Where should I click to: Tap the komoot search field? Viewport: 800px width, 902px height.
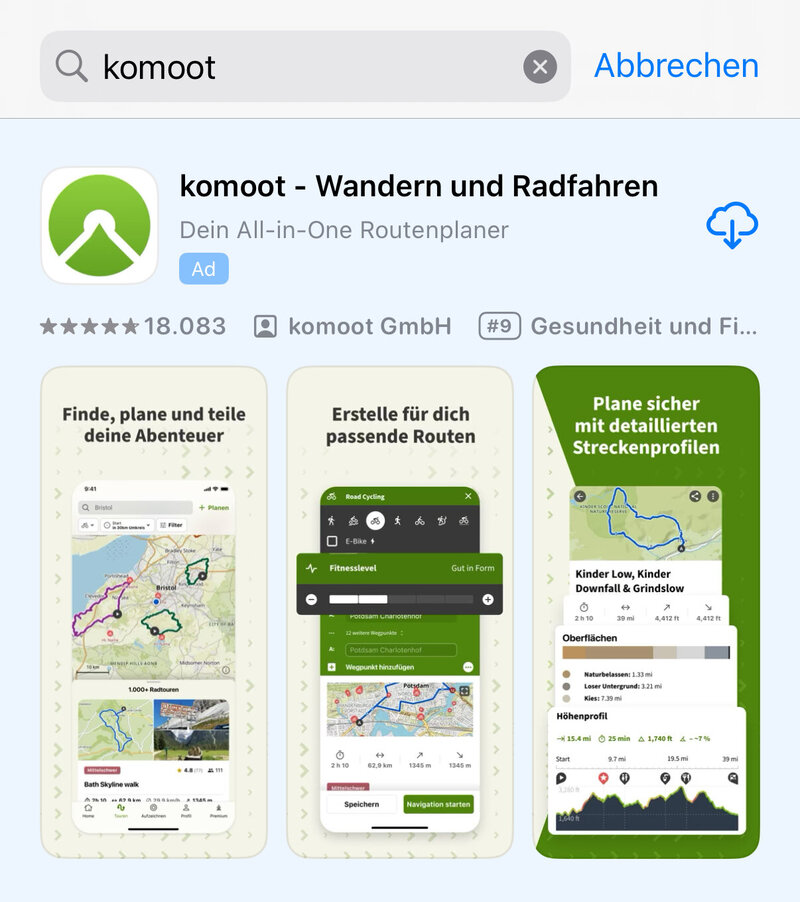point(300,67)
